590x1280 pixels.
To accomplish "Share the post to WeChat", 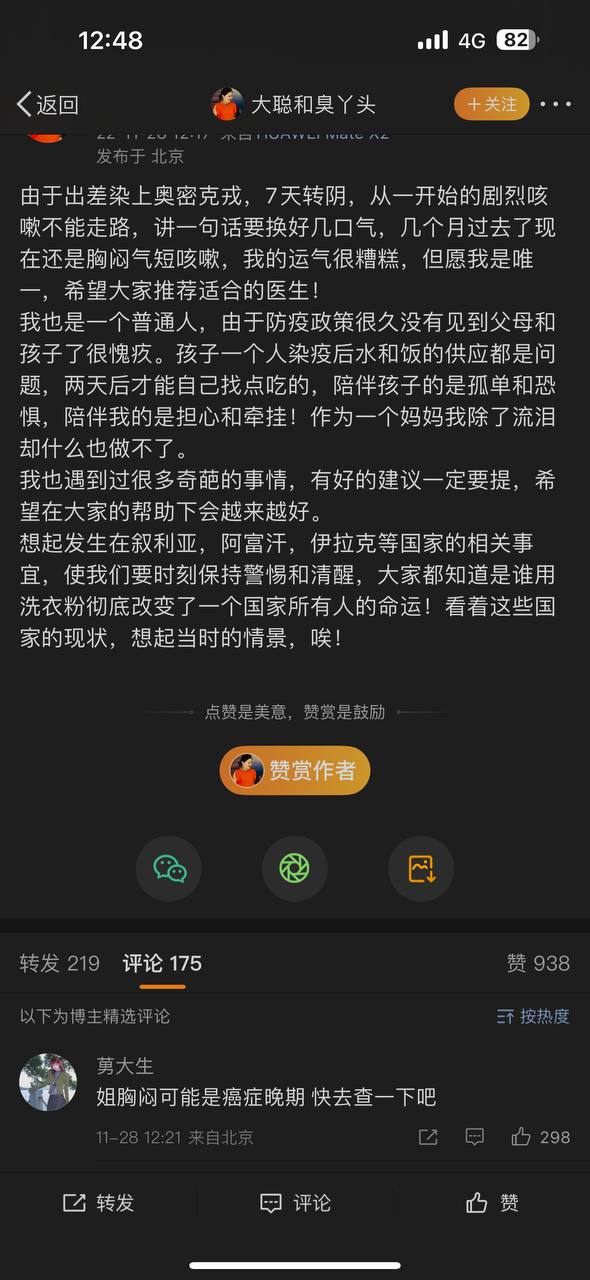I will [x=170, y=868].
